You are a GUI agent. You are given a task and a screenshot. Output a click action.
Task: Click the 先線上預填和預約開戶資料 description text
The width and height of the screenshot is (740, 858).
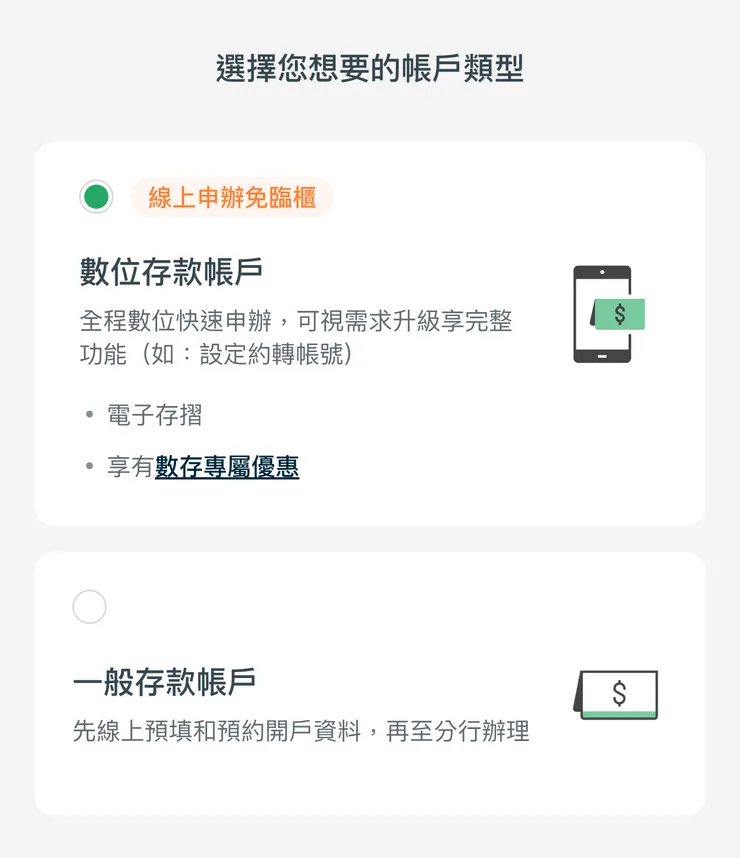pyautogui.click(x=300, y=731)
